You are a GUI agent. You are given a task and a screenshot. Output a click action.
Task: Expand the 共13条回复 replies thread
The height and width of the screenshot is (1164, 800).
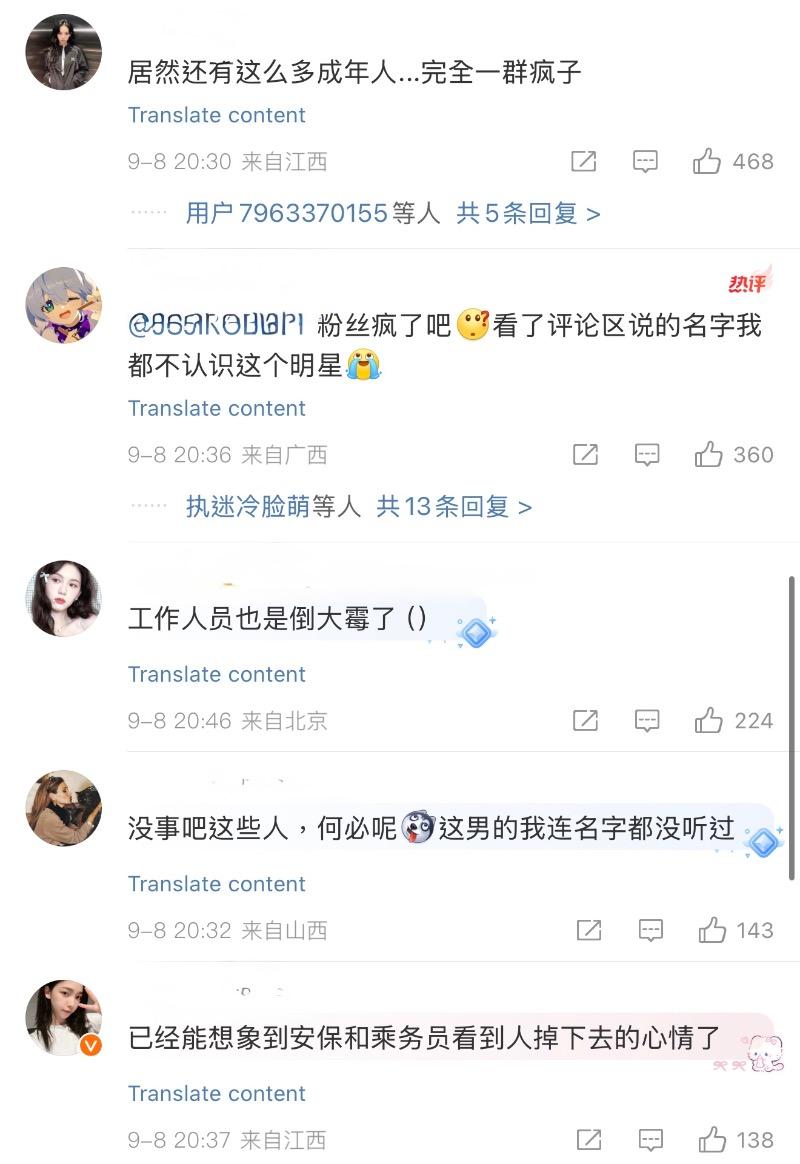454,507
